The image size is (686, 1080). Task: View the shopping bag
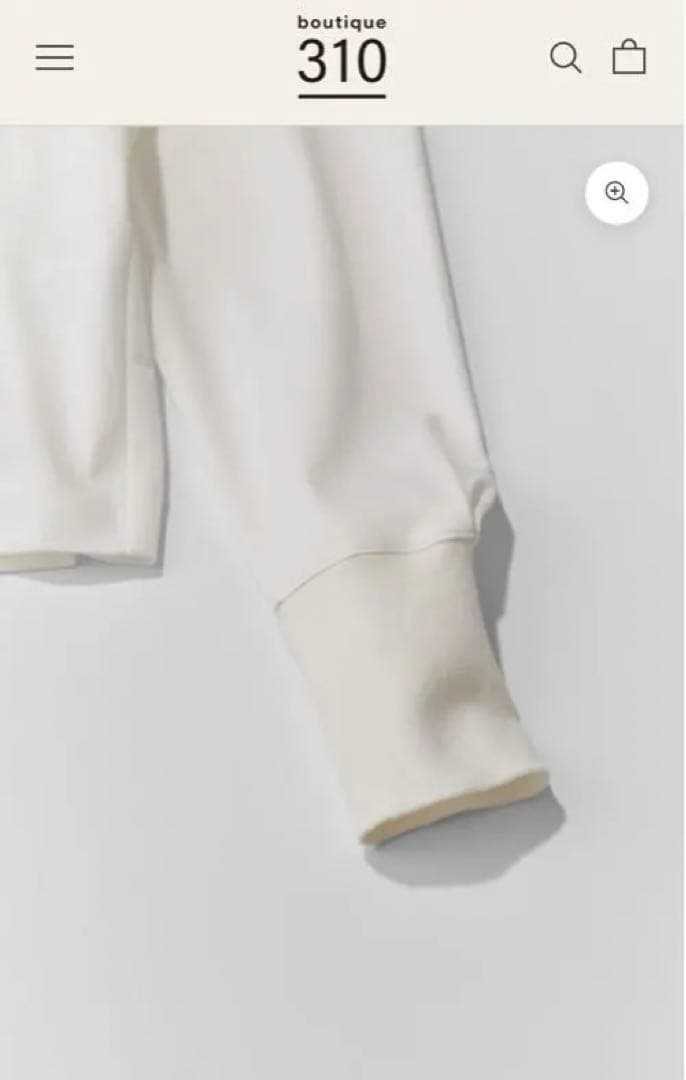629,57
